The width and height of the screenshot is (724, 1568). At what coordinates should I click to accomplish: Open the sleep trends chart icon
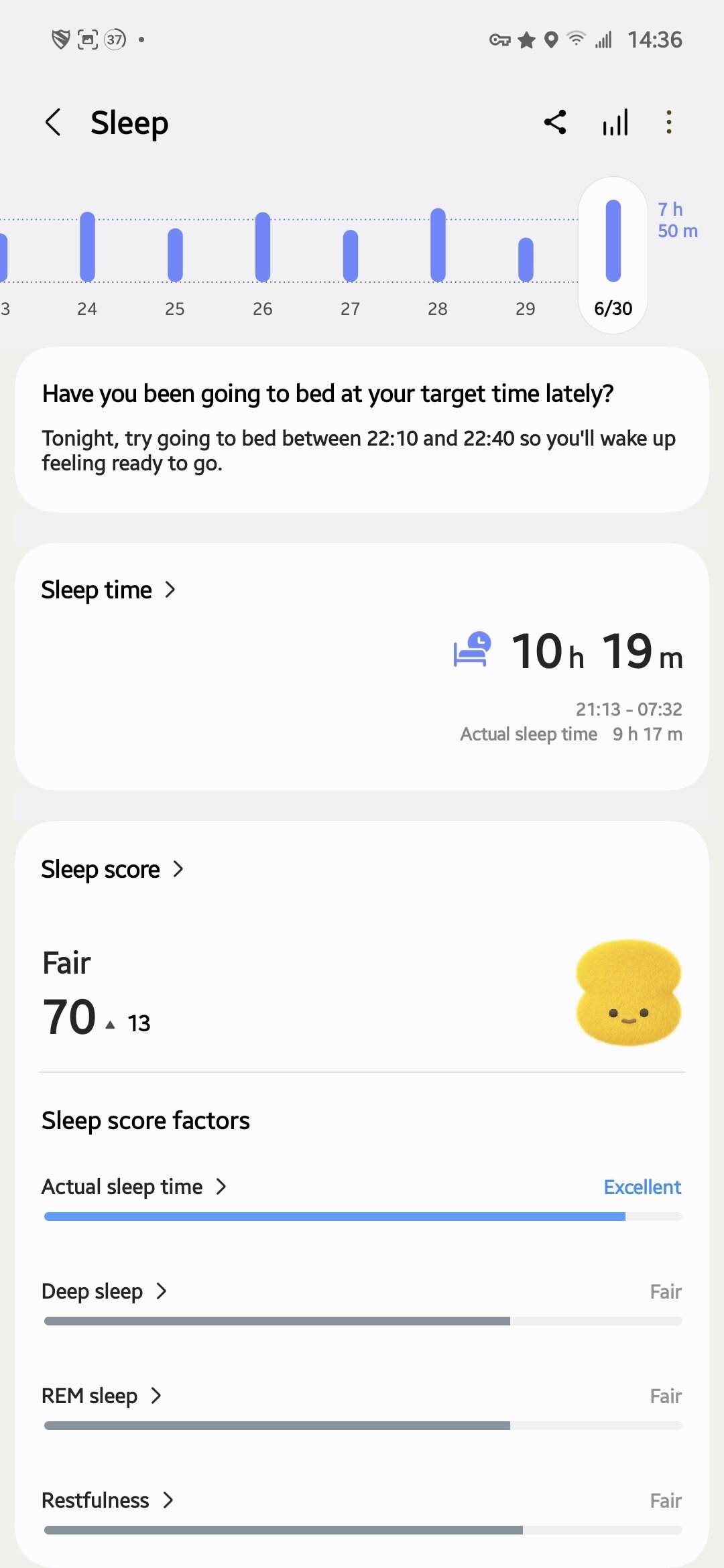click(x=615, y=123)
